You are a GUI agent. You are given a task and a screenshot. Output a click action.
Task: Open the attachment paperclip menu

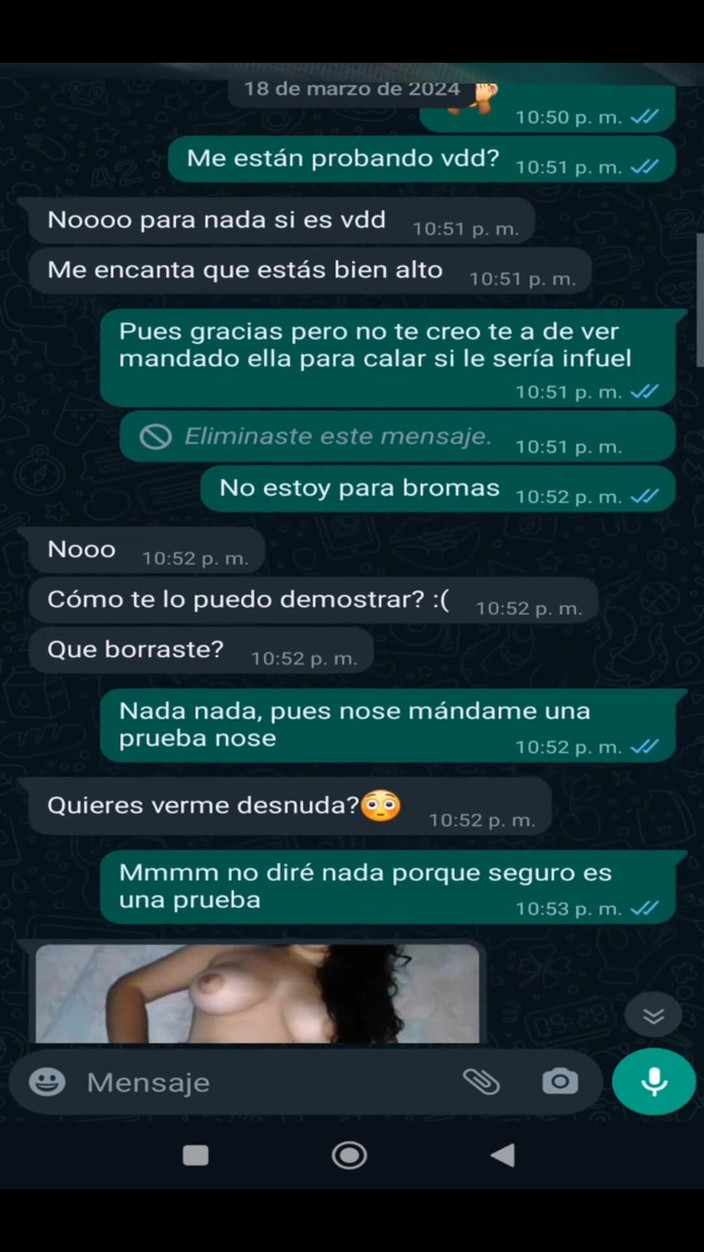[x=481, y=1081]
